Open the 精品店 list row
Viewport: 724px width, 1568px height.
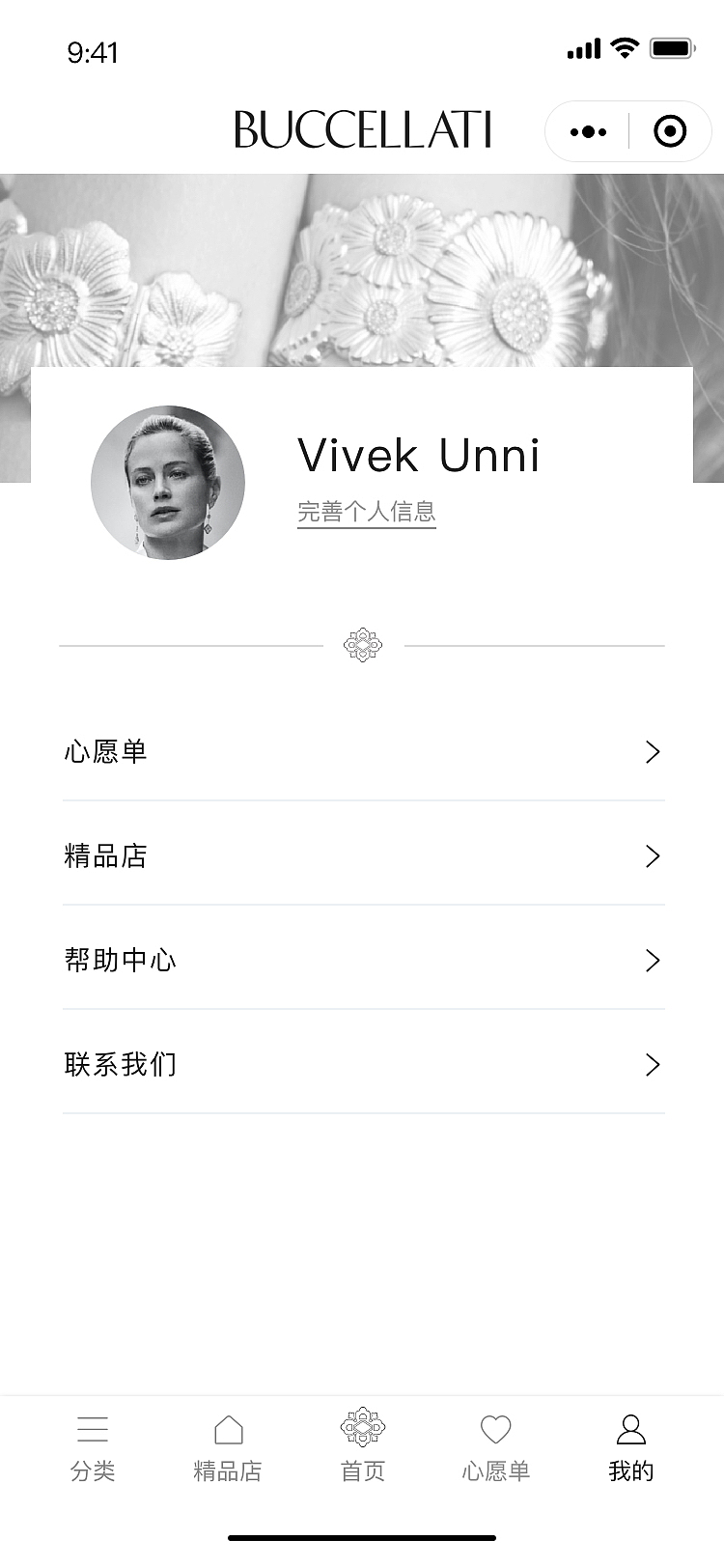[363, 856]
